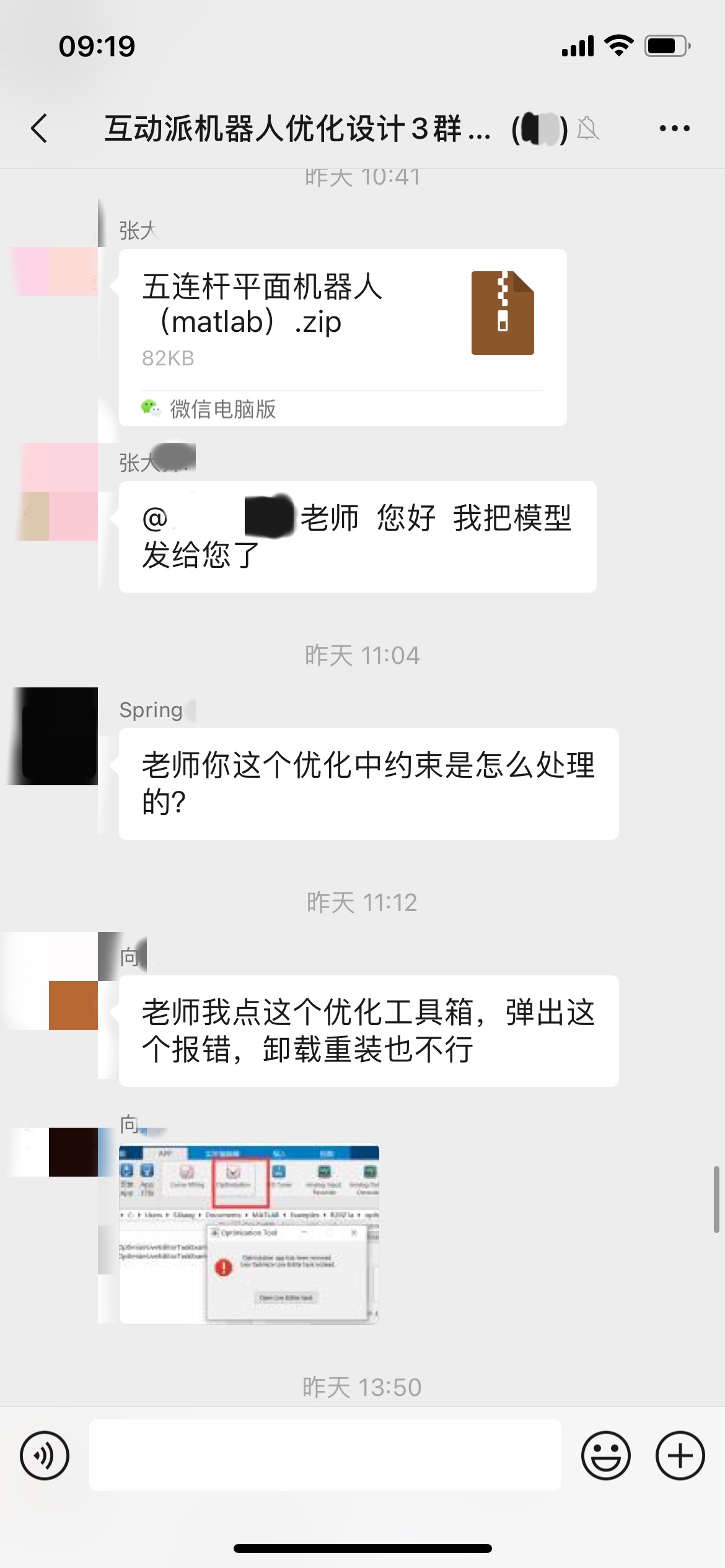Open Spring's profile avatar
Viewport: 725px width, 1568px height.
(56, 736)
